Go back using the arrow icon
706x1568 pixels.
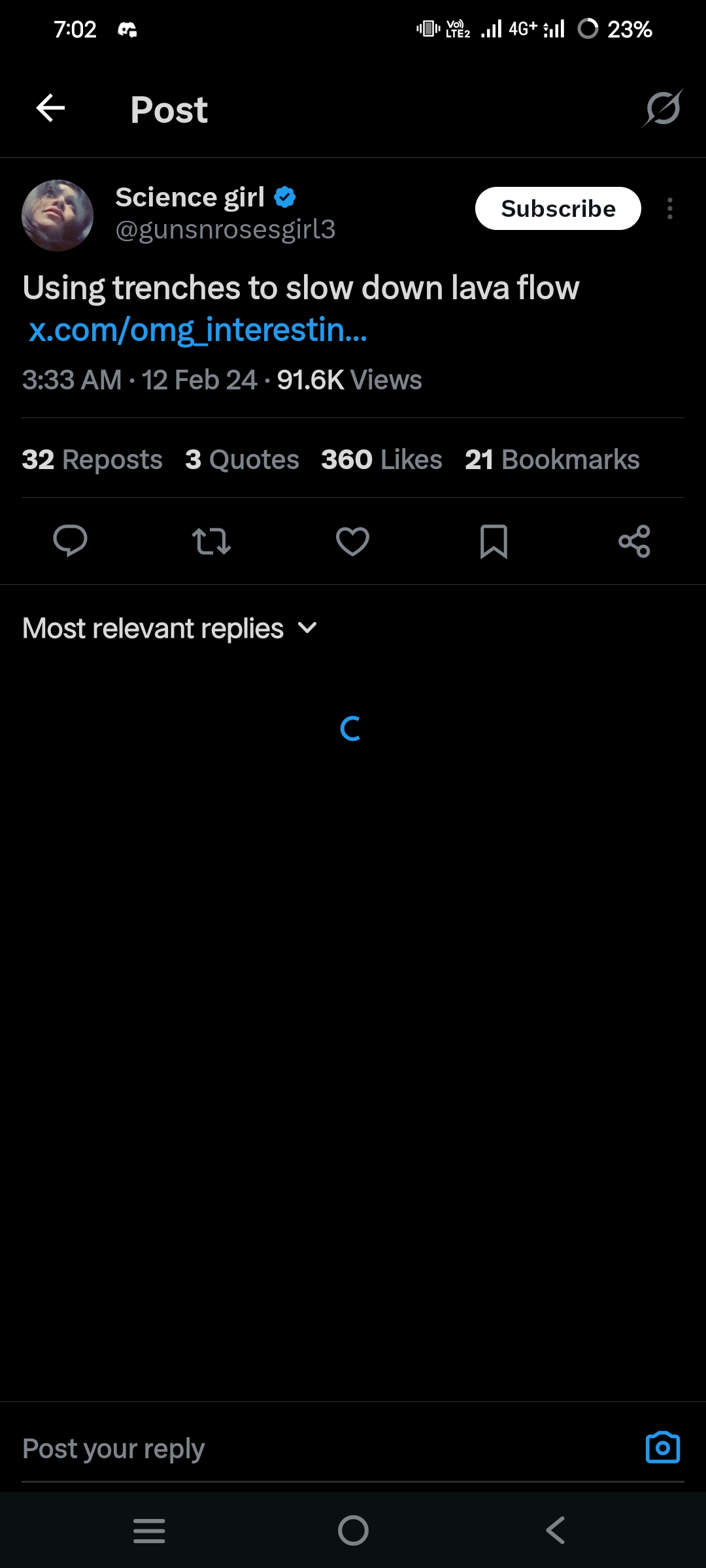click(x=50, y=108)
